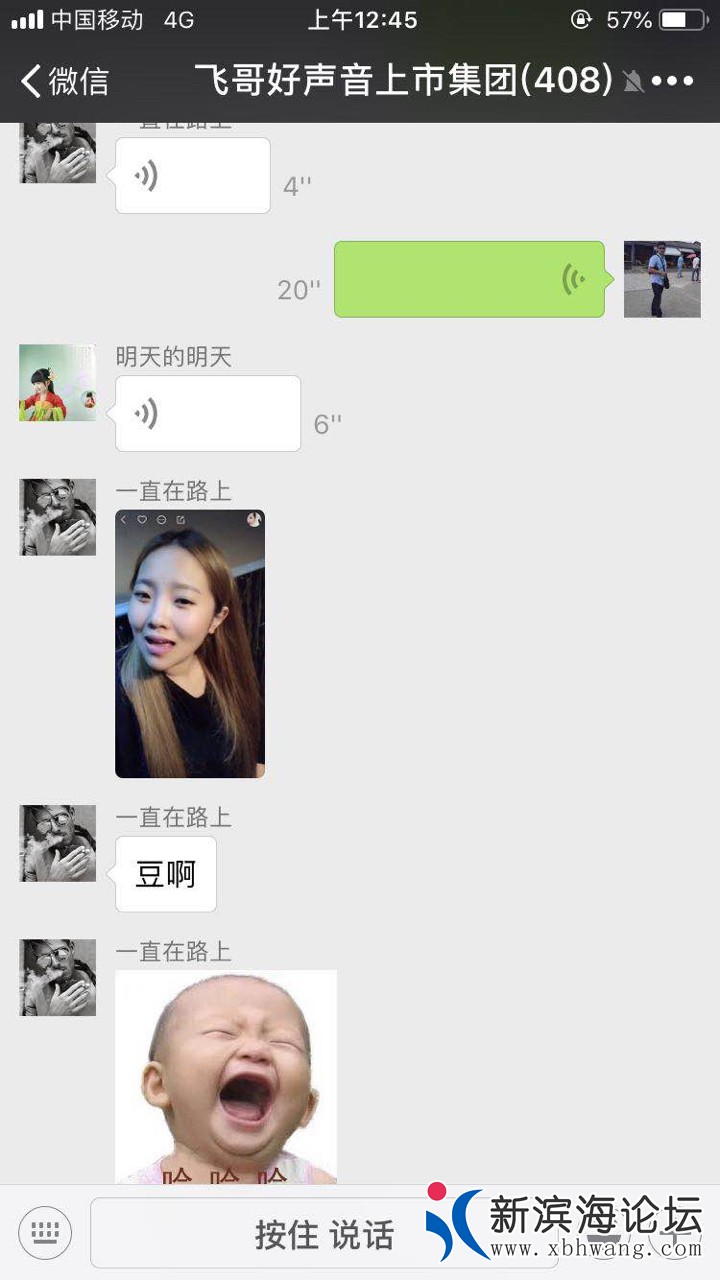Open the group chat details menu

[x=672, y=81]
